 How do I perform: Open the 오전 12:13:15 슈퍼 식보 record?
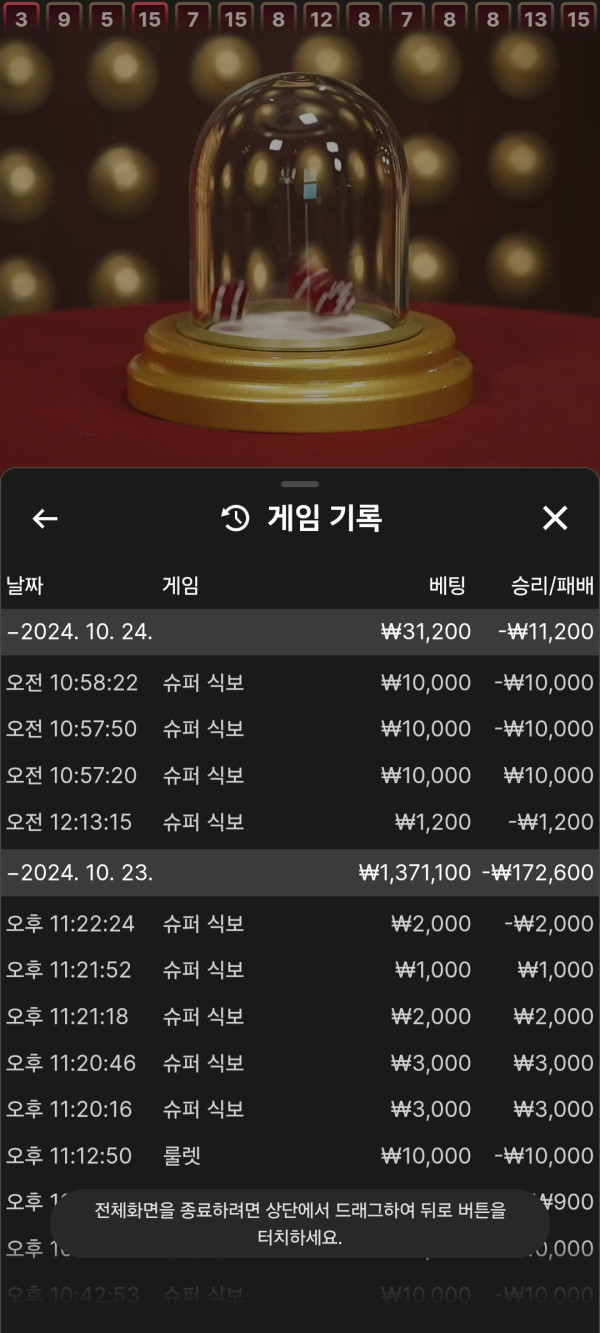click(x=300, y=822)
